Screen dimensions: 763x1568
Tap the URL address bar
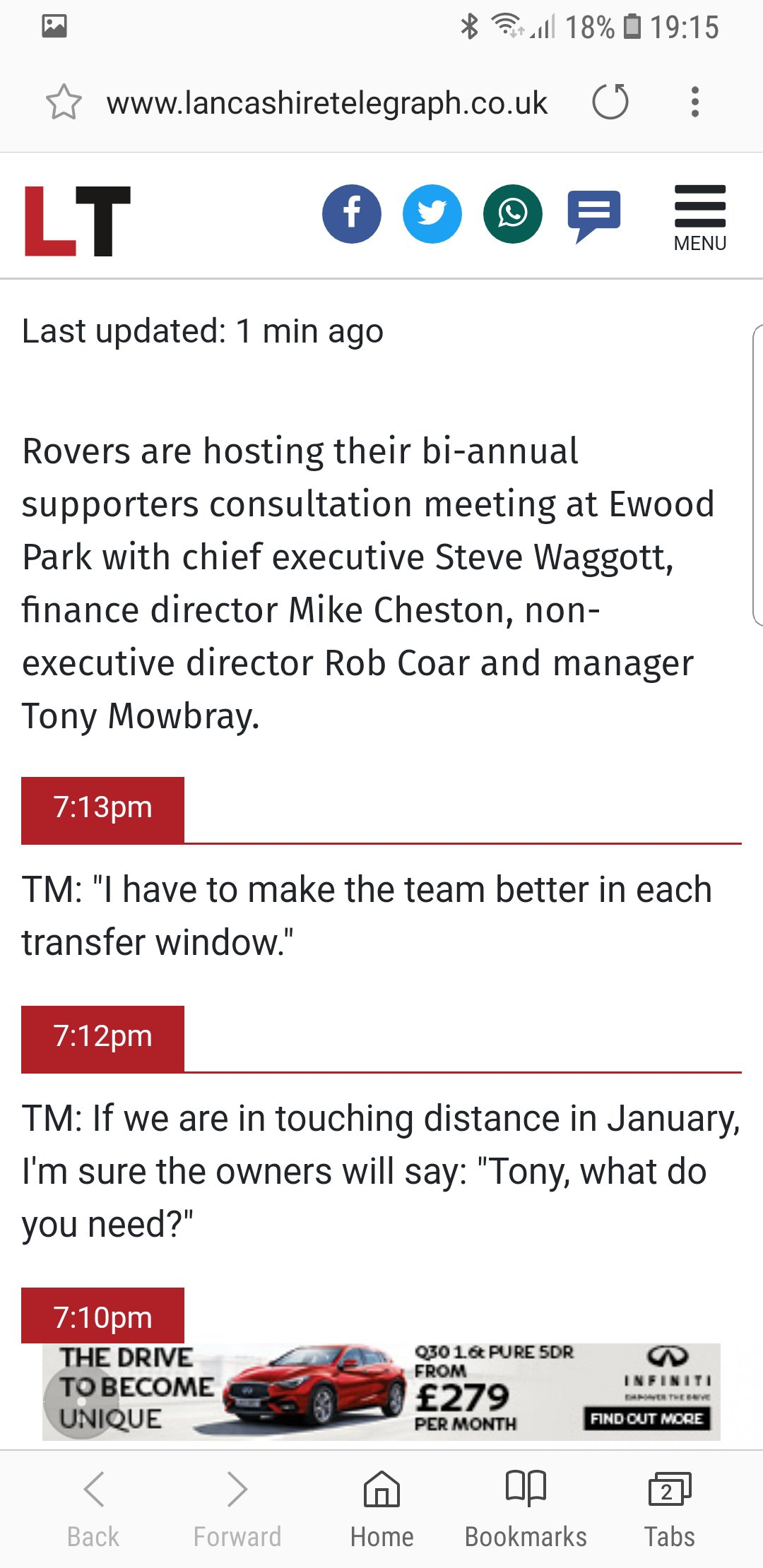[327, 103]
